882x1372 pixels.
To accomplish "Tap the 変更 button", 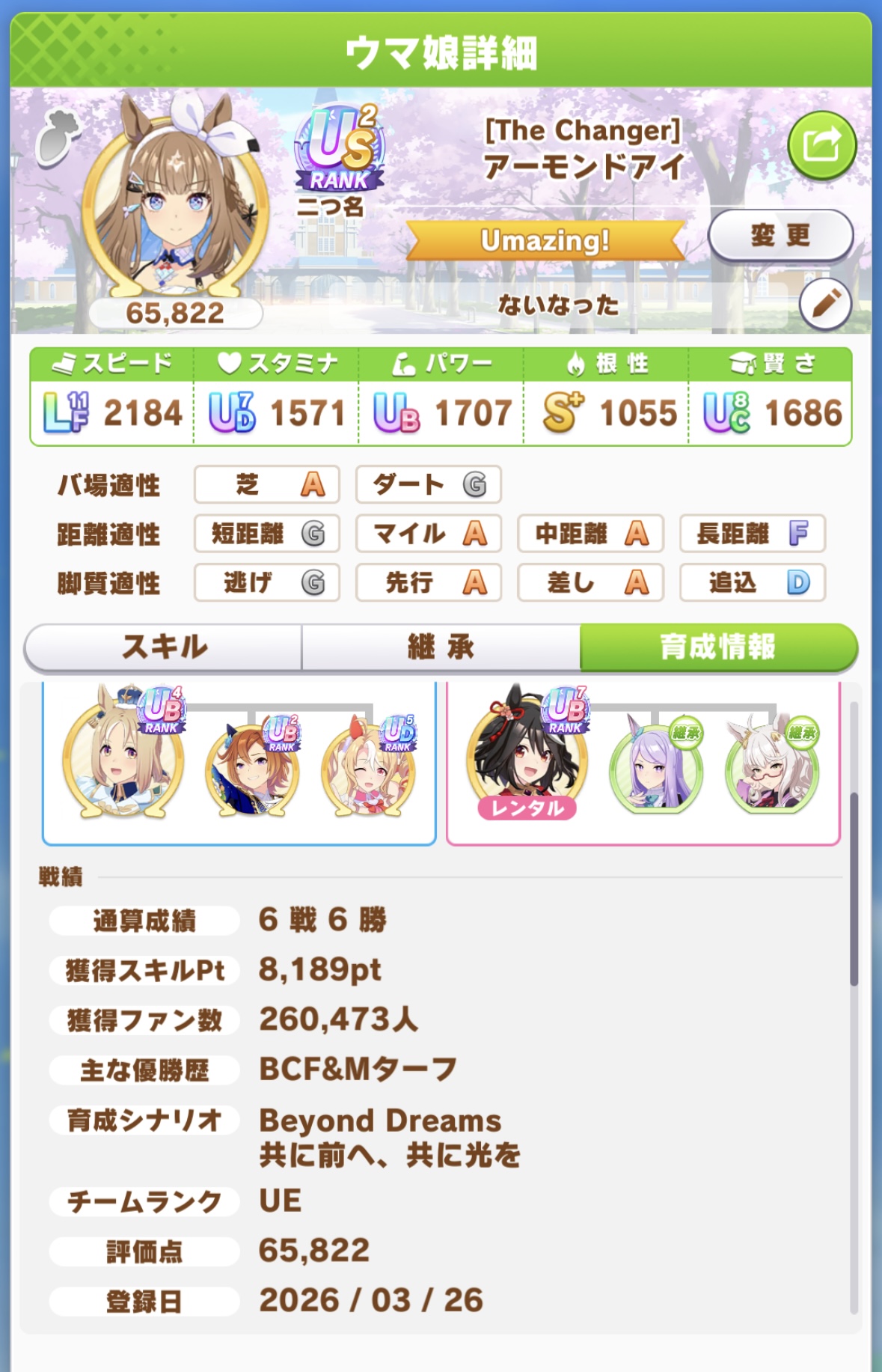I will 780,235.
